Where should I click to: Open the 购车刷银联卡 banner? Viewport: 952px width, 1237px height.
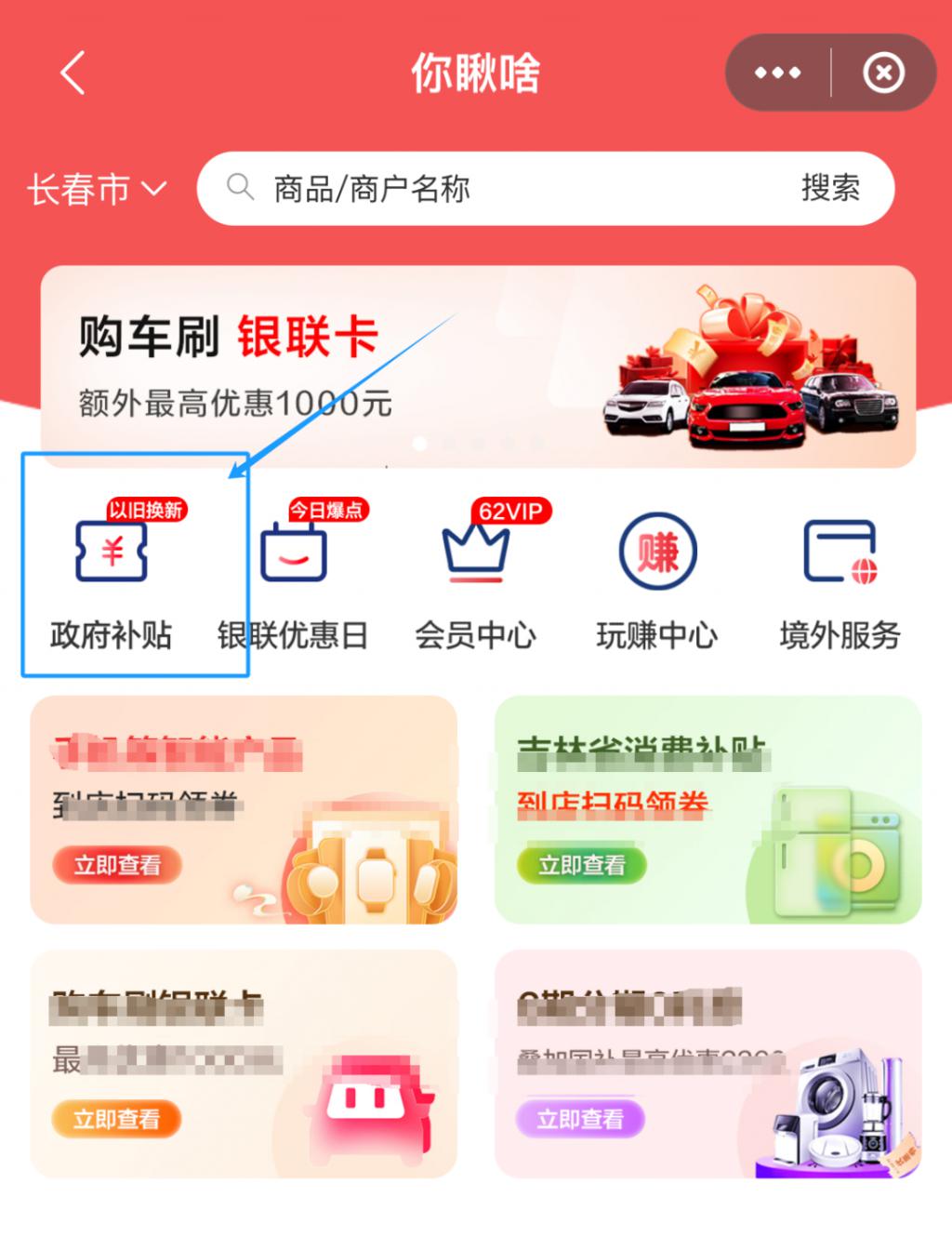(478, 366)
